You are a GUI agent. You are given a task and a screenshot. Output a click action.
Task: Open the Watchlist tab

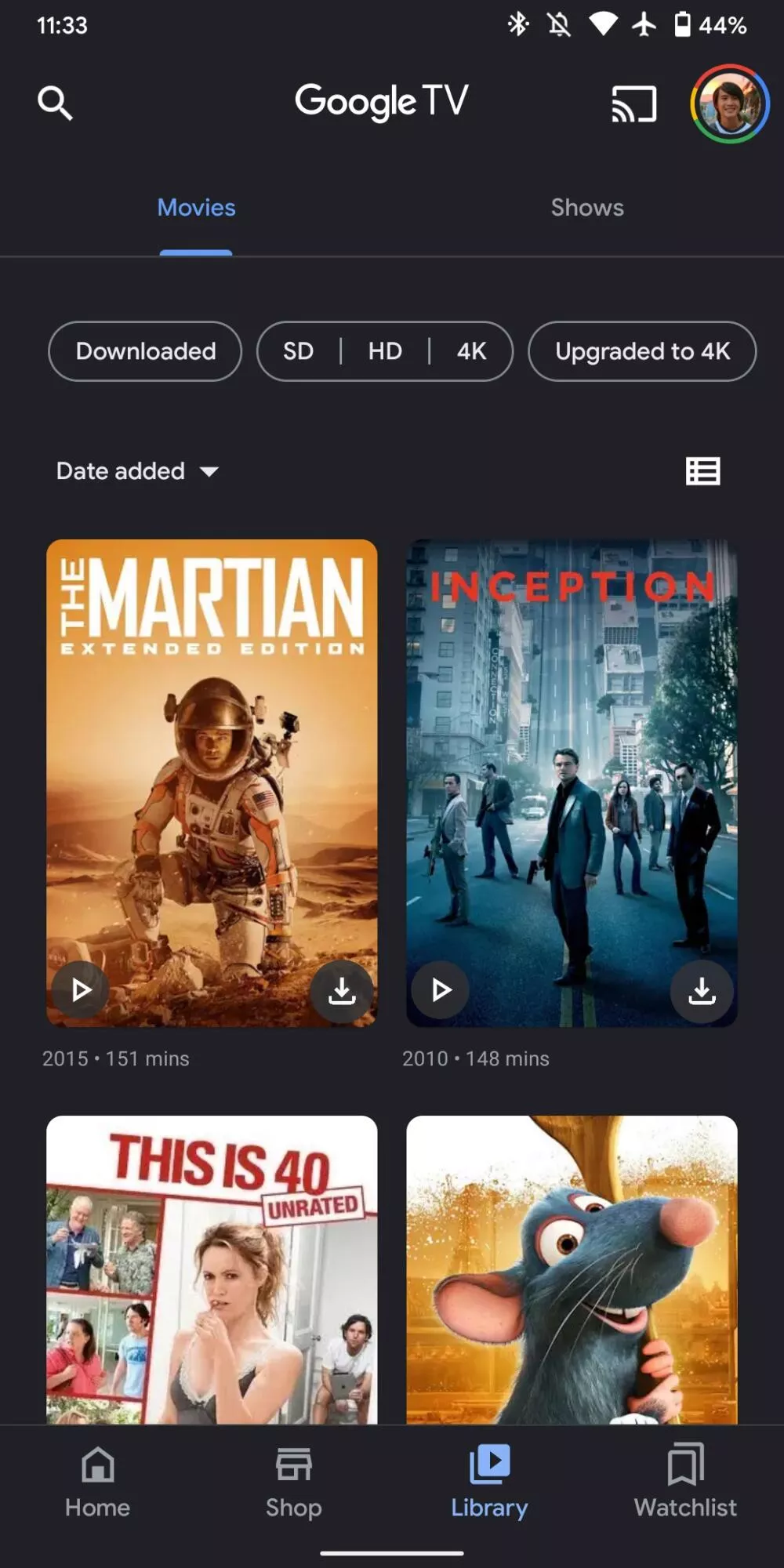pos(685,1482)
